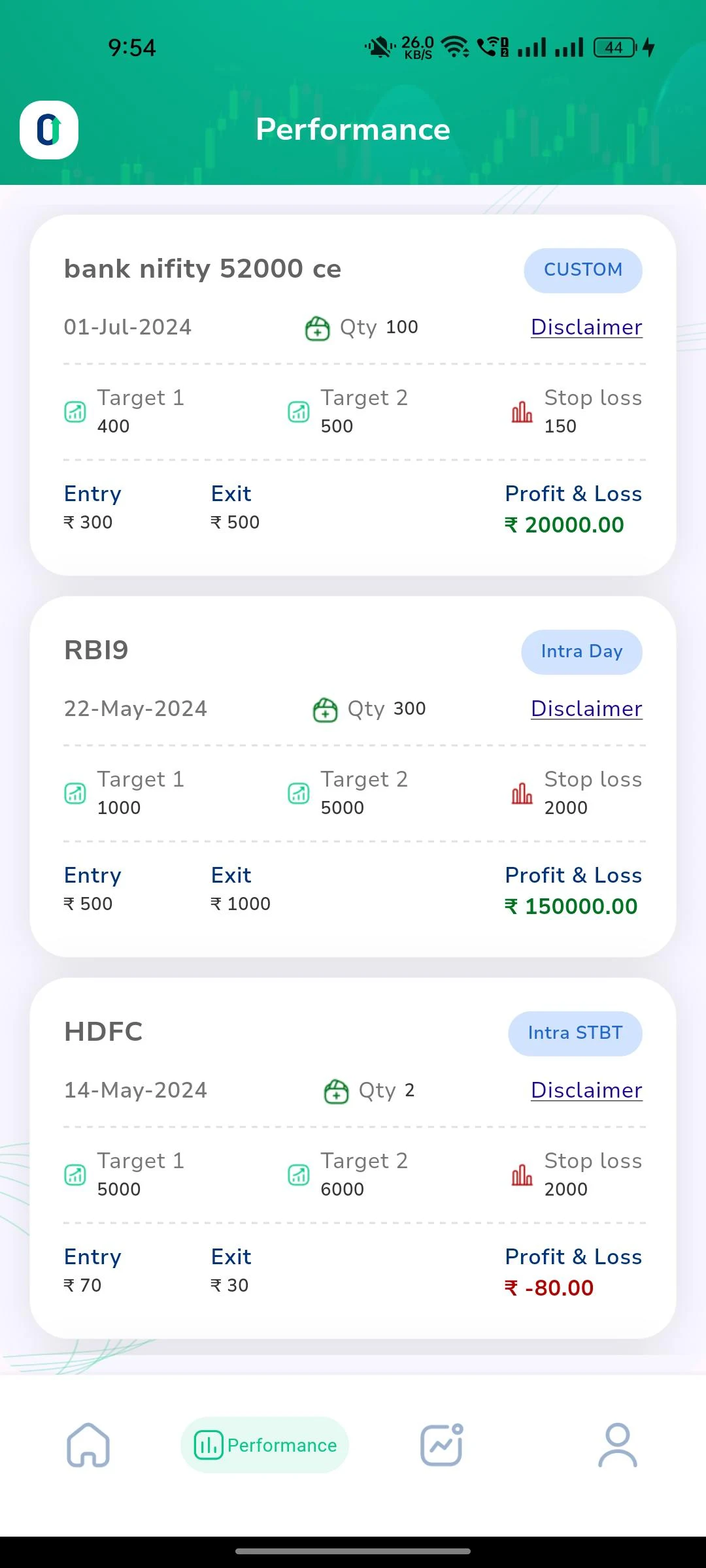This screenshot has height=1568, width=706.
Task: Open the profile icon in bottom navigation
Action: point(616,1445)
